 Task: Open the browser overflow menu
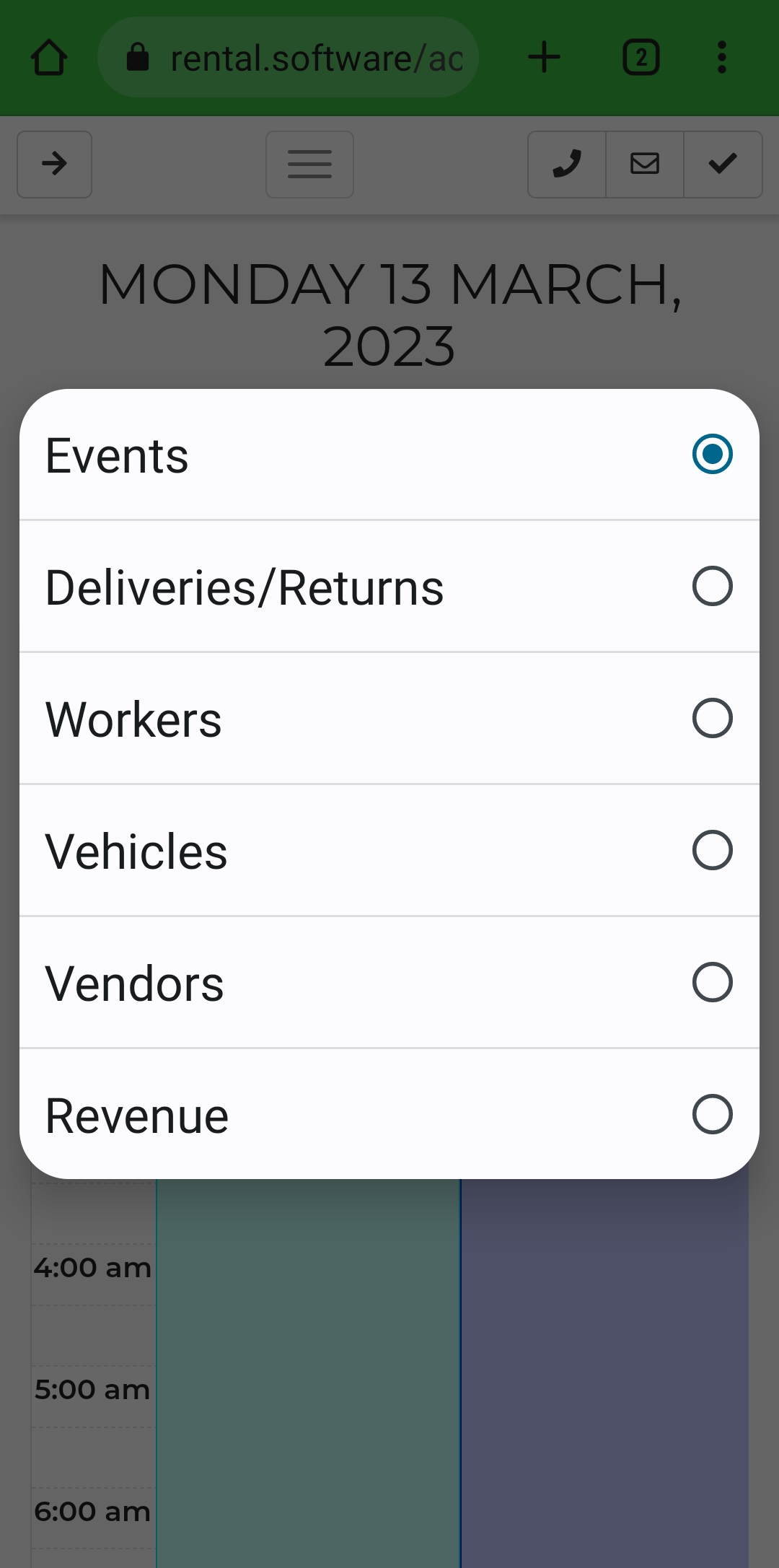click(722, 58)
